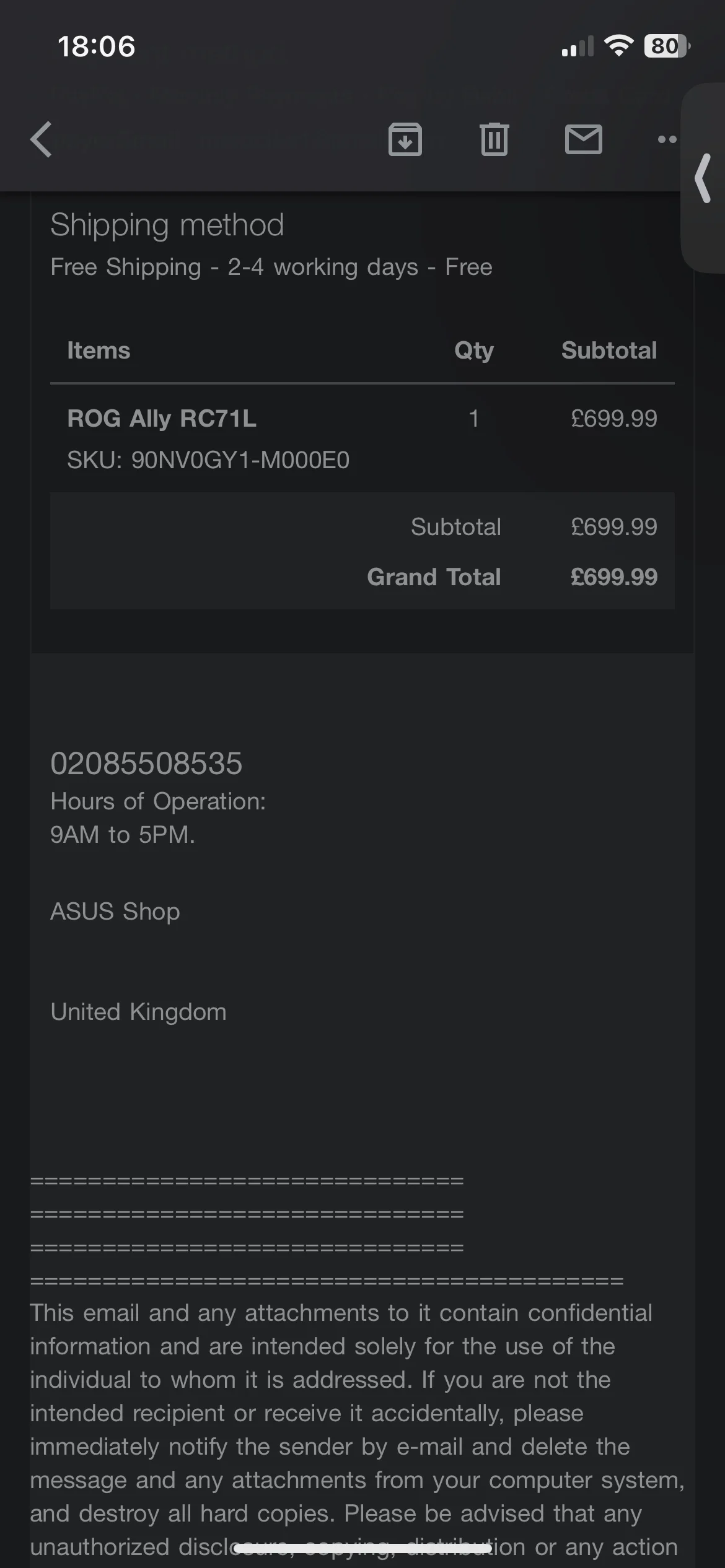Open the more options menu

coord(667,139)
